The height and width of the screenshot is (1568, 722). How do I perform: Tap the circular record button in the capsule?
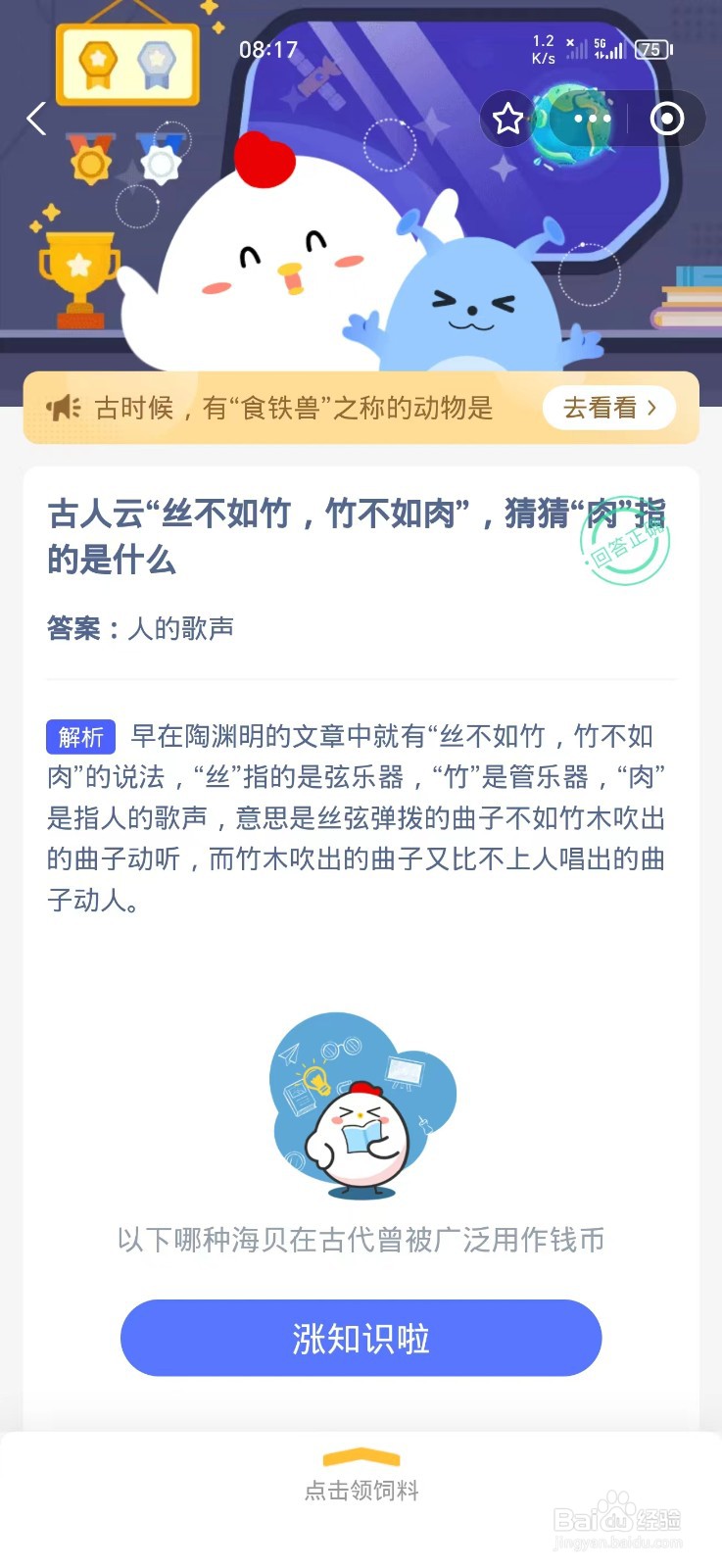click(666, 118)
